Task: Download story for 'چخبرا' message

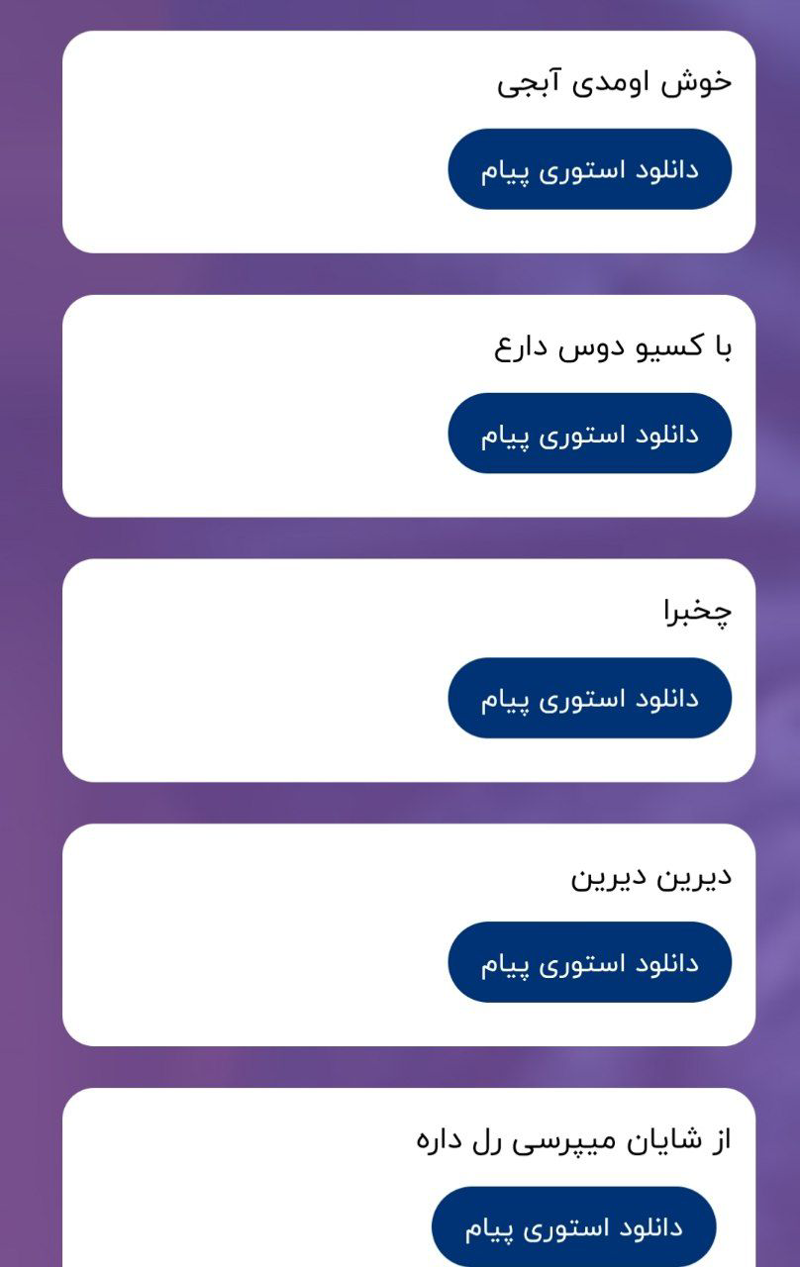Action: 589,698
